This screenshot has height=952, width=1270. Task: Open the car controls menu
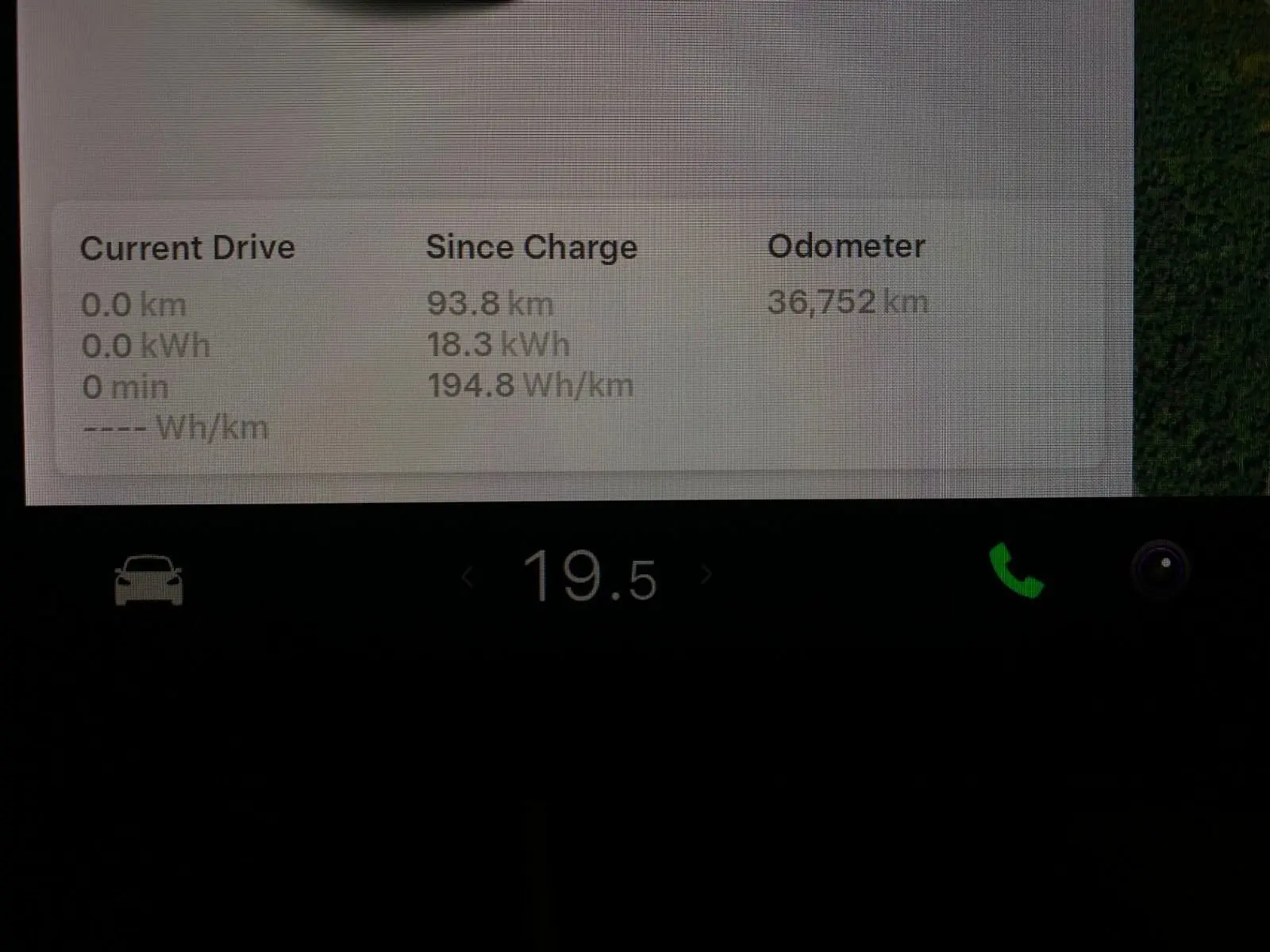[x=148, y=580]
